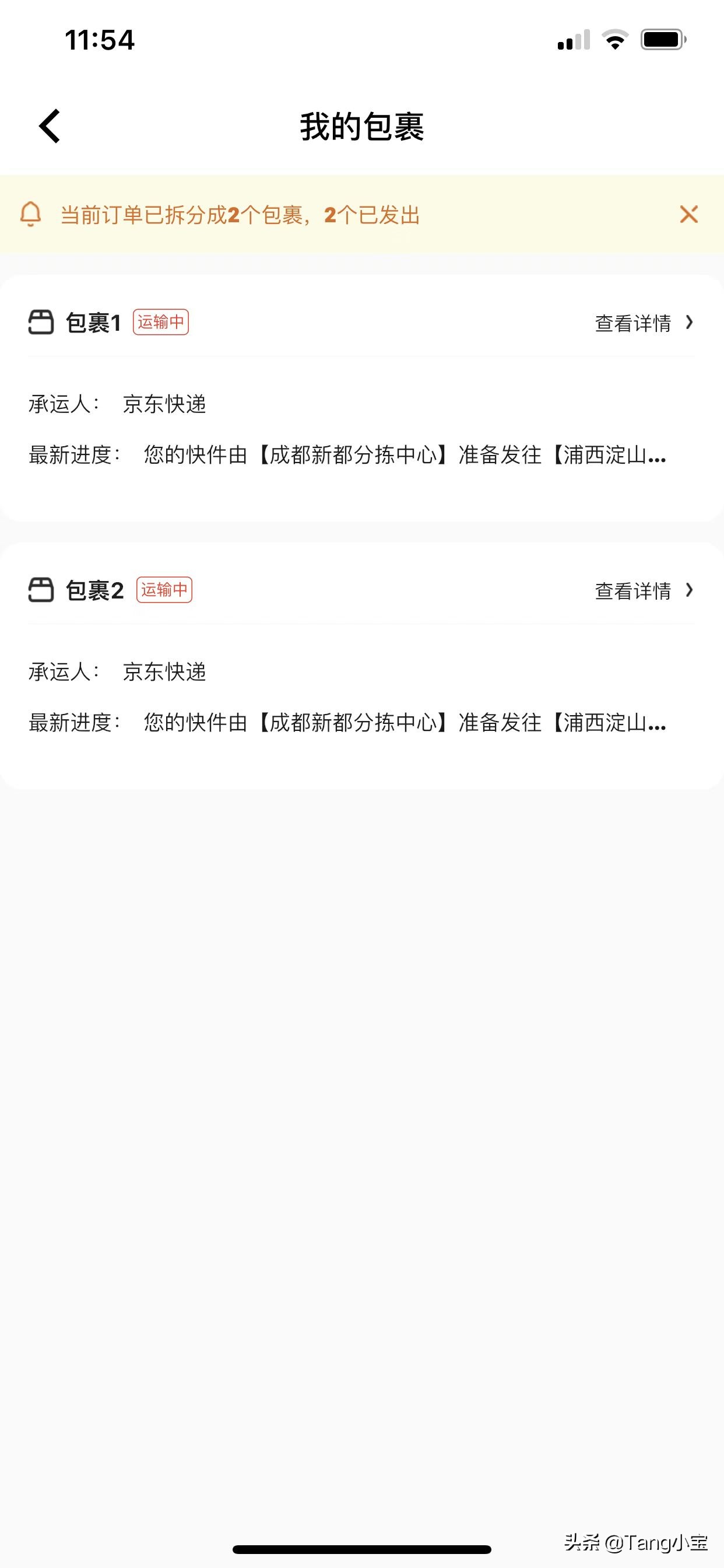This screenshot has height=1568, width=724.
Task: Click the Wi-Fi icon in the status bar
Action: (614, 38)
